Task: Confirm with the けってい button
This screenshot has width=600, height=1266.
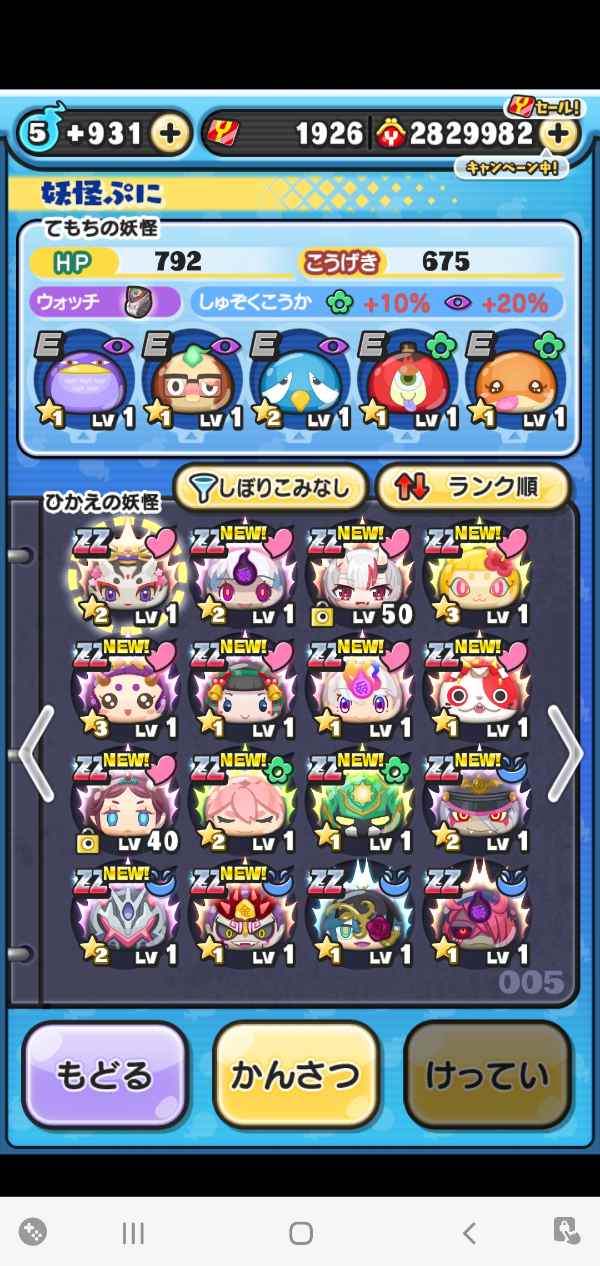Action: tap(488, 1075)
